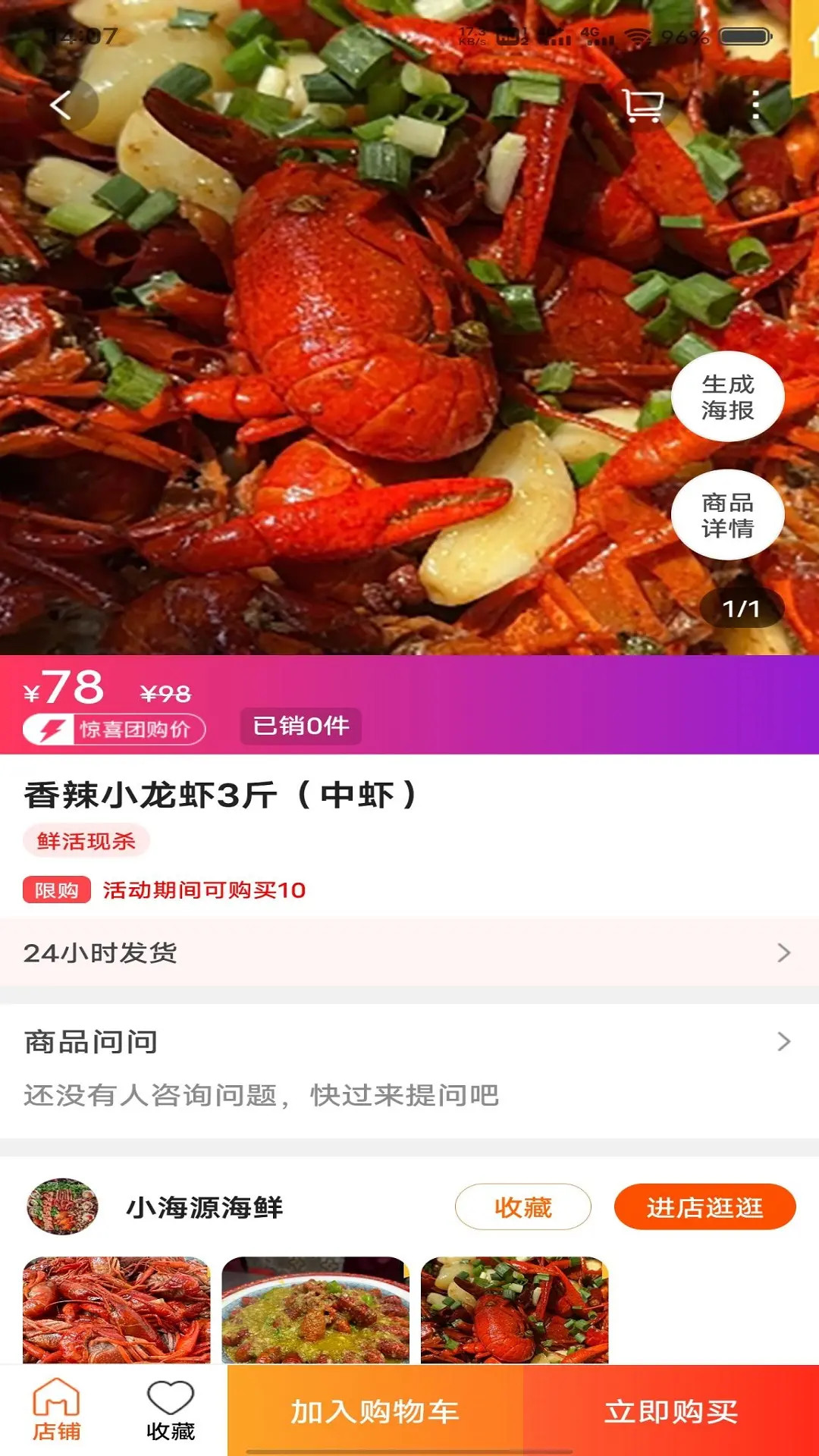Image resolution: width=819 pixels, height=1456 pixels.
Task: Expand the 商品问问 Q&A section
Action: point(409,1040)
